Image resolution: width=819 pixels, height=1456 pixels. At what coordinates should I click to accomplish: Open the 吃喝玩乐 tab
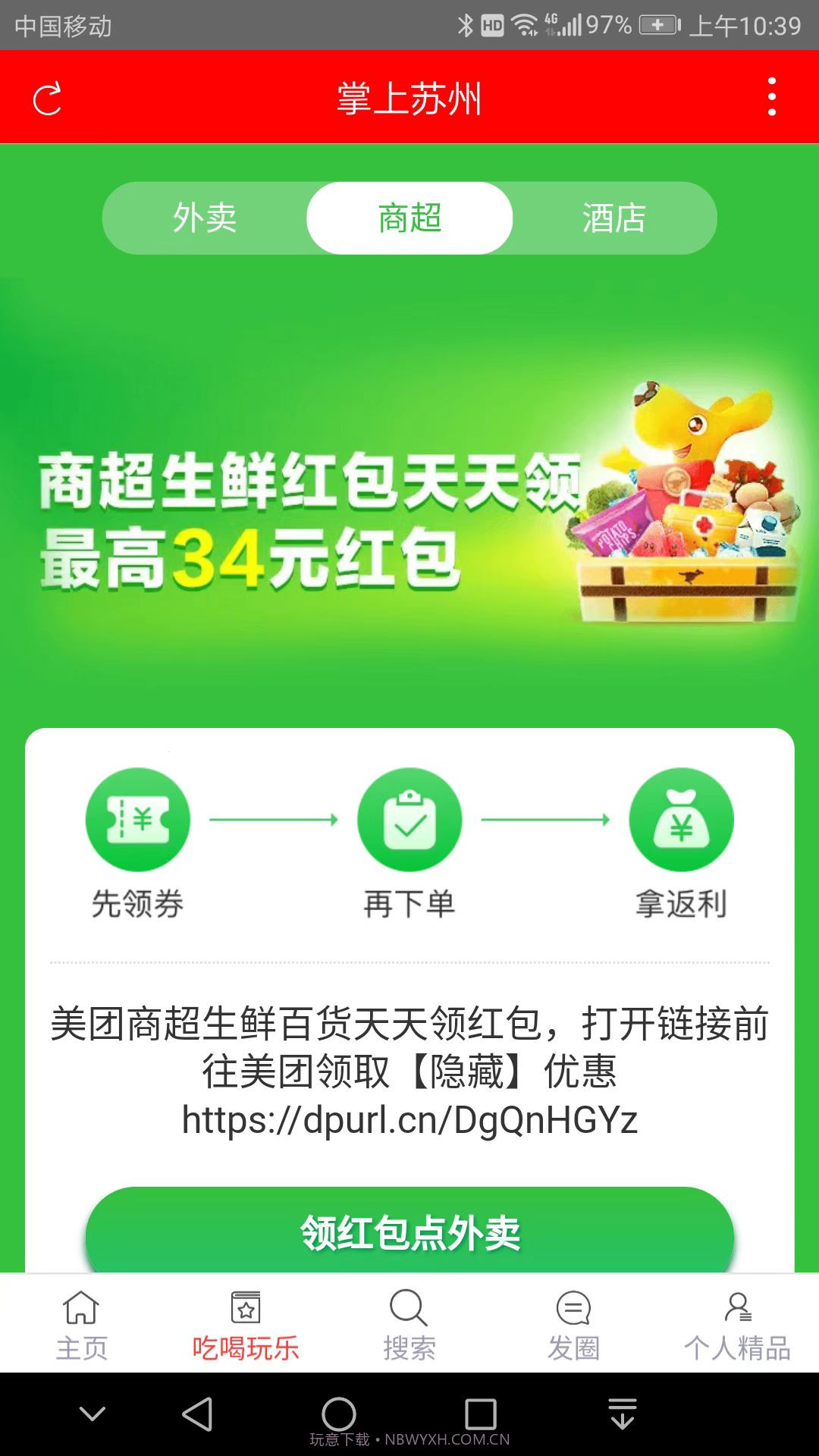[x=246, y=1325]
